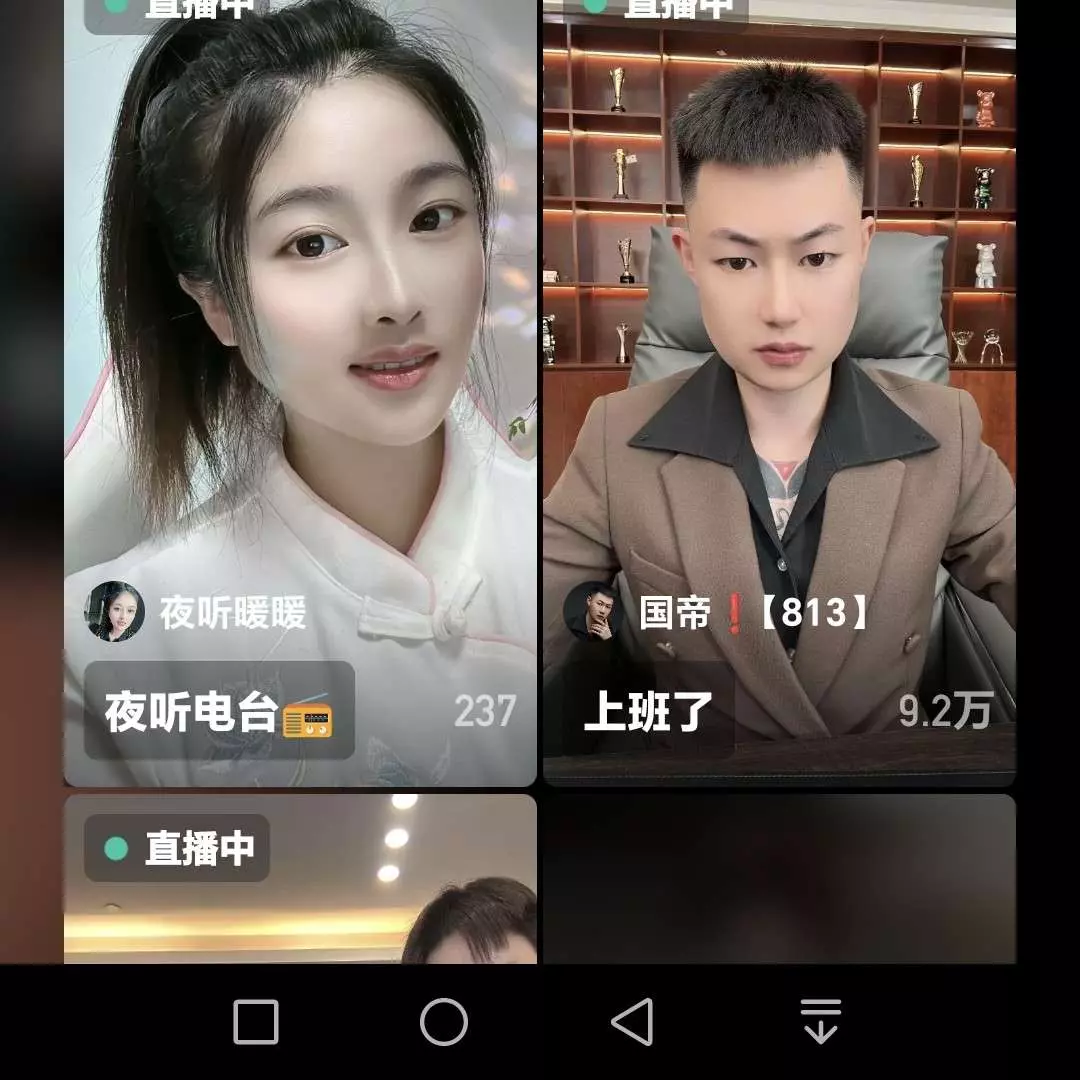Open the partially visible live stream below 夜听暖暖
This screenshot has height=1080, width=1080.
pyautogui.click(x=300, y=890)
